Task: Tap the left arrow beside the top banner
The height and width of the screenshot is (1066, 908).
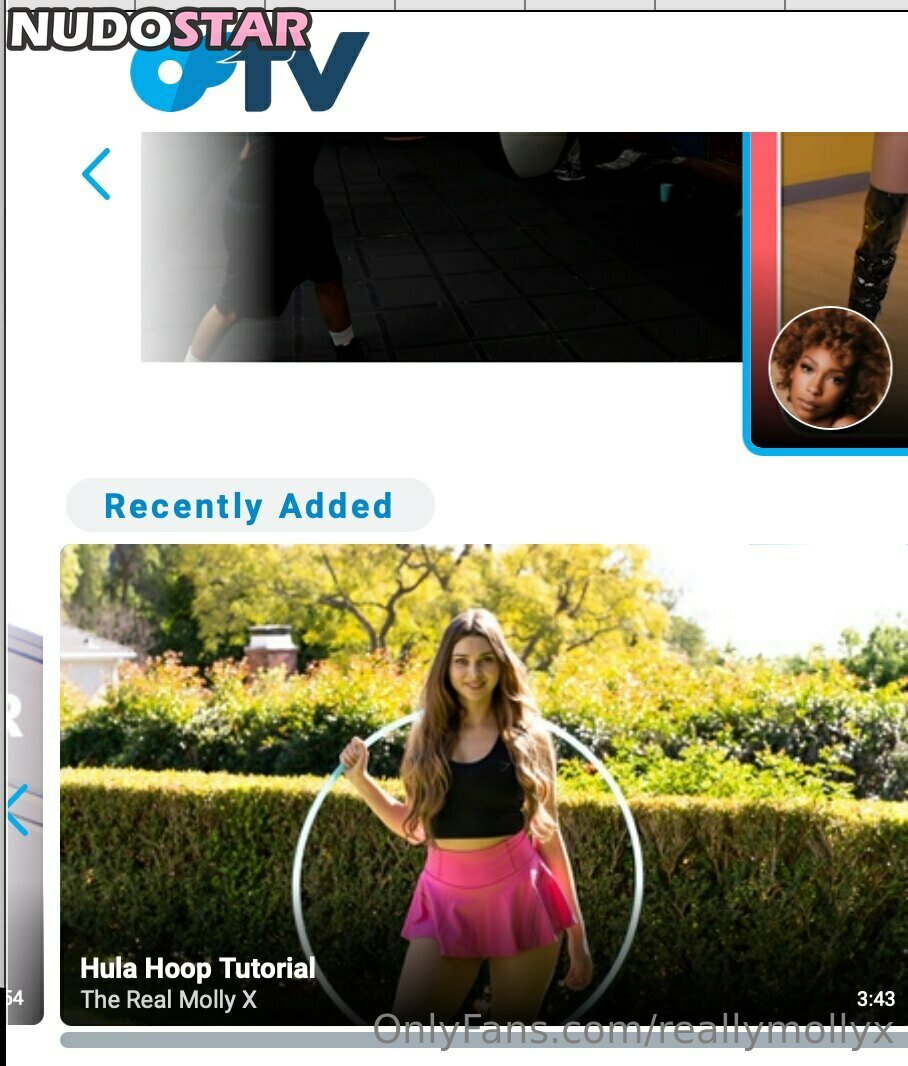Action: [x=97, y=174]
